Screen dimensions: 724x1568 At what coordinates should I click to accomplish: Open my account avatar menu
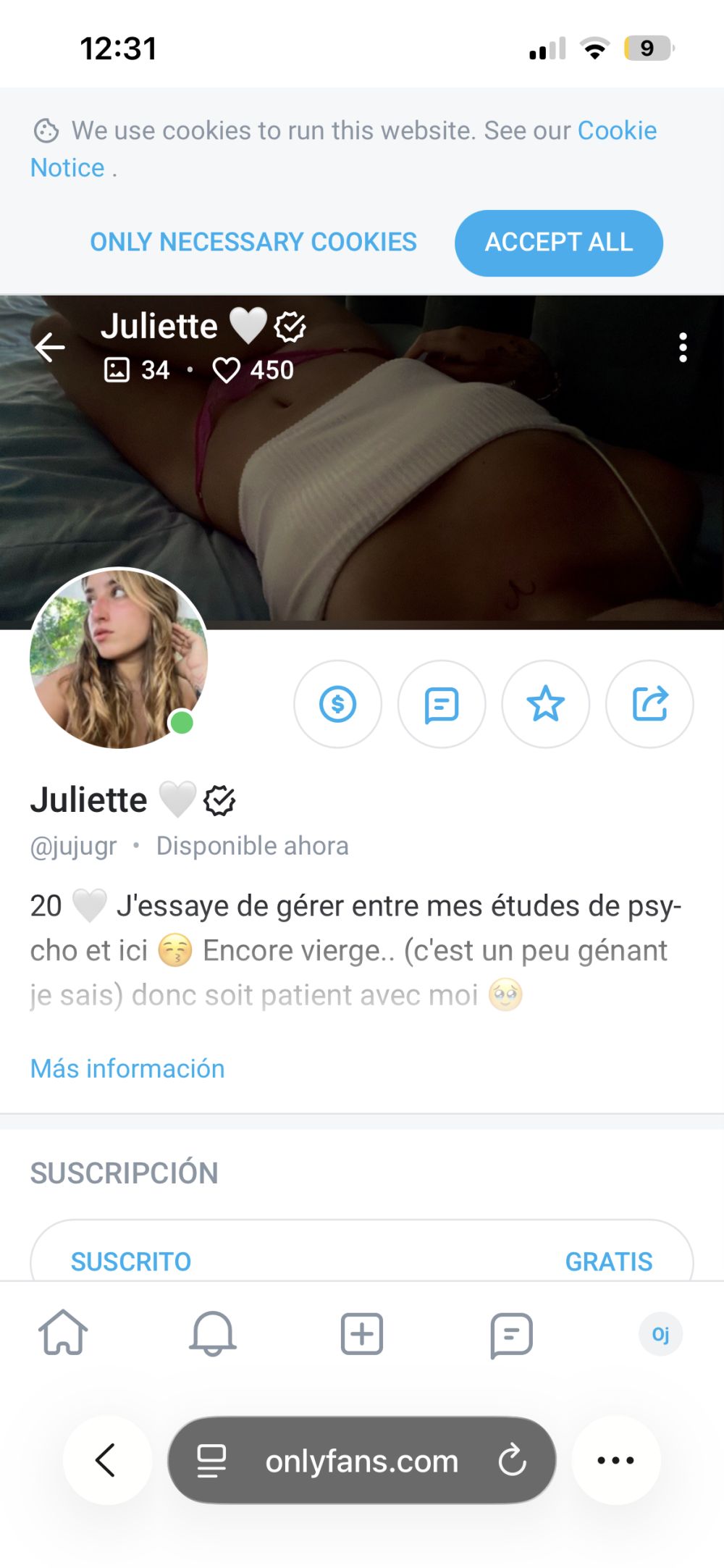tap(660, 1333)
